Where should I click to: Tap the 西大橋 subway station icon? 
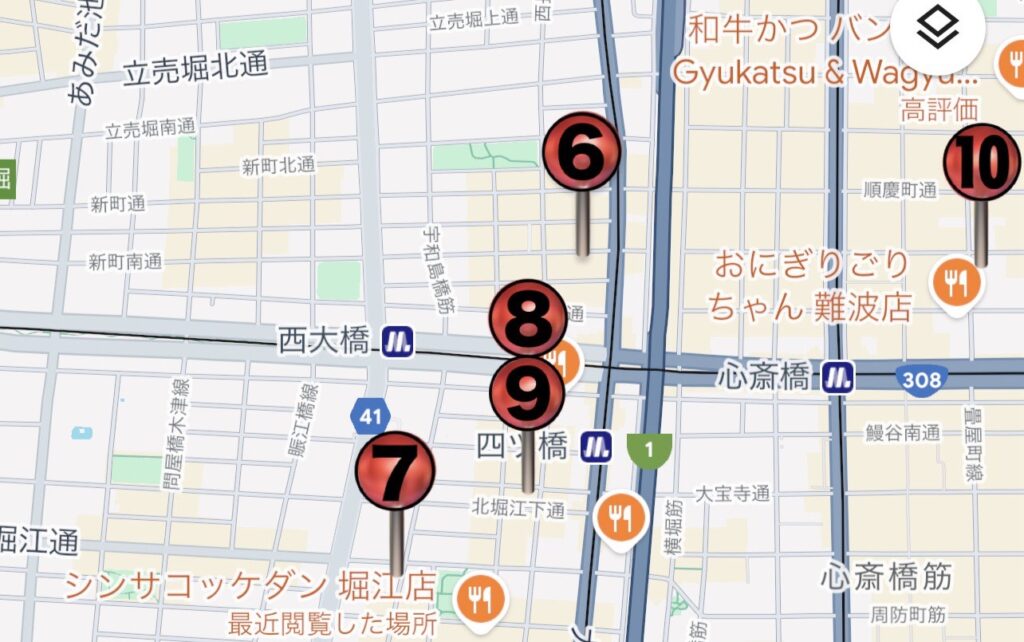pyautogui.click(x=397, y=343)
